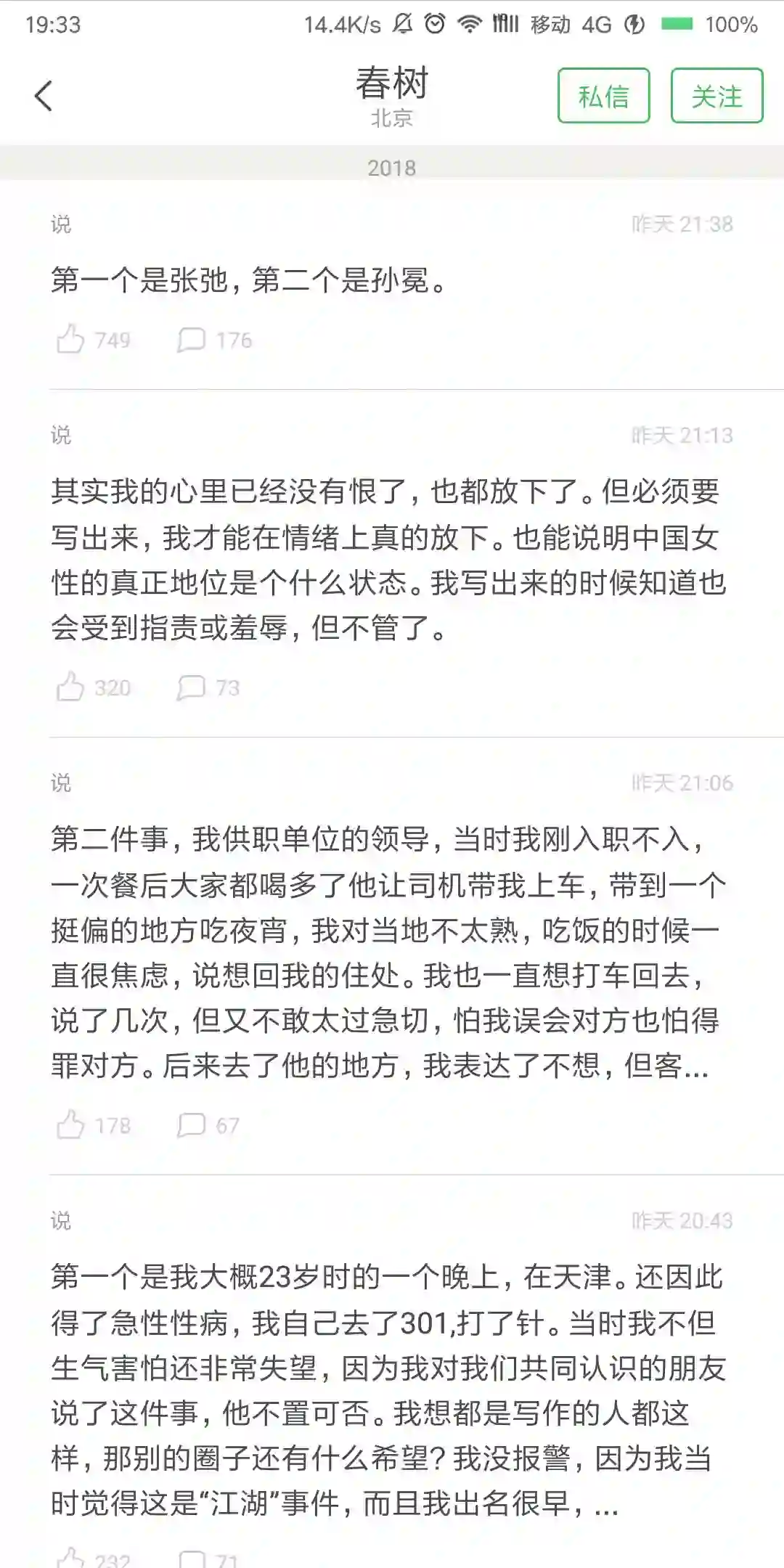The image size is (784, 1568).
Task: View the 73 comments on the 21:13 post
Action: [x=192, y=687]
